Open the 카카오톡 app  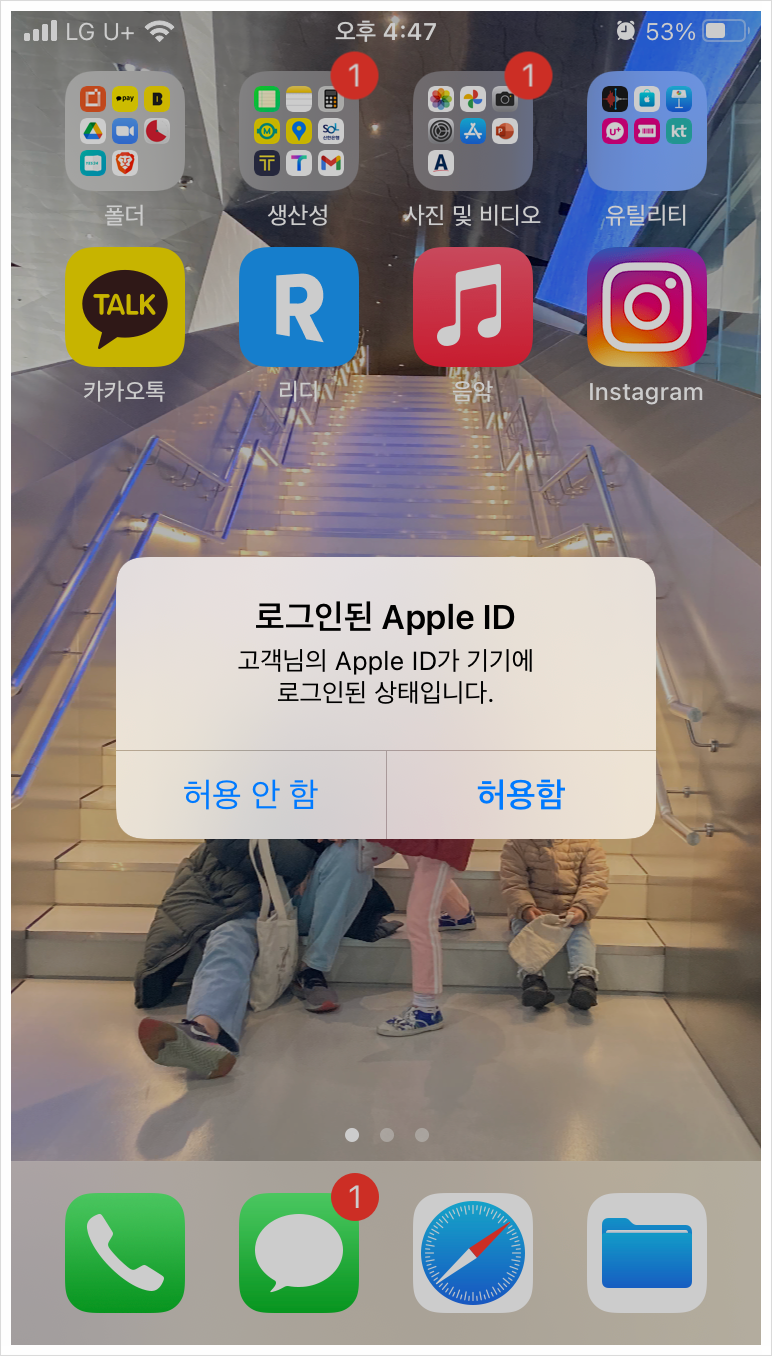tap(125, 308)
